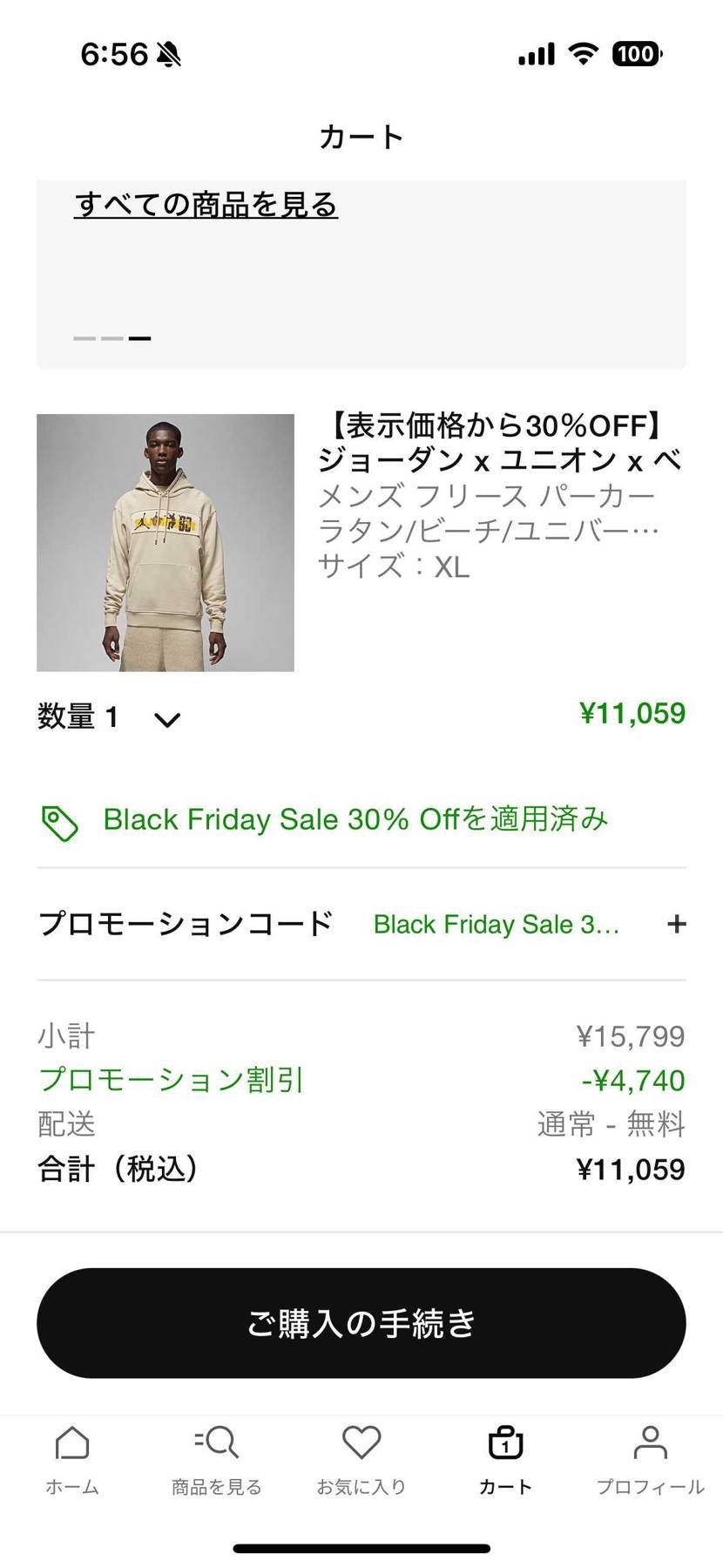Click the green promotion tag icon
Screen dimensions: 723x1568
coord(58,819)
